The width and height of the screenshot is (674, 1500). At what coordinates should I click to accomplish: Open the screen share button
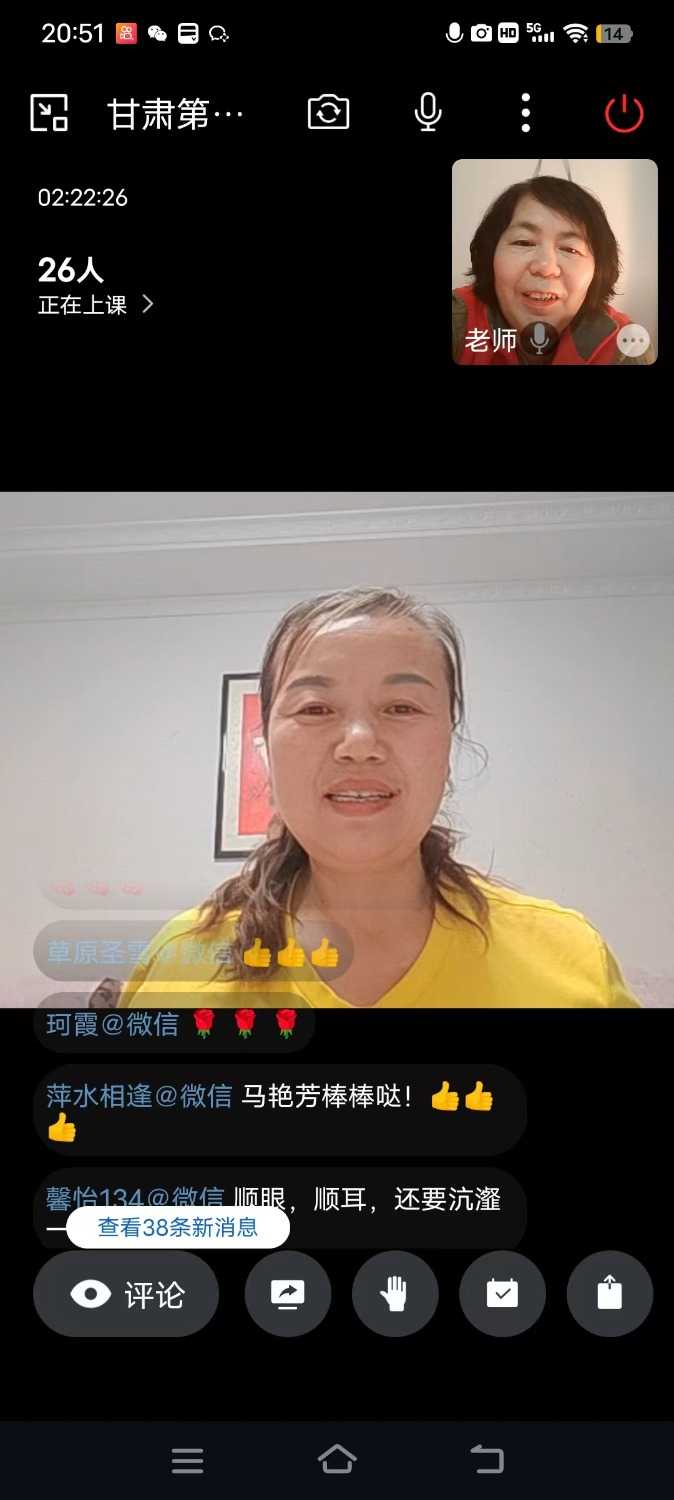pyautogui.click(x=288, y=1294)
